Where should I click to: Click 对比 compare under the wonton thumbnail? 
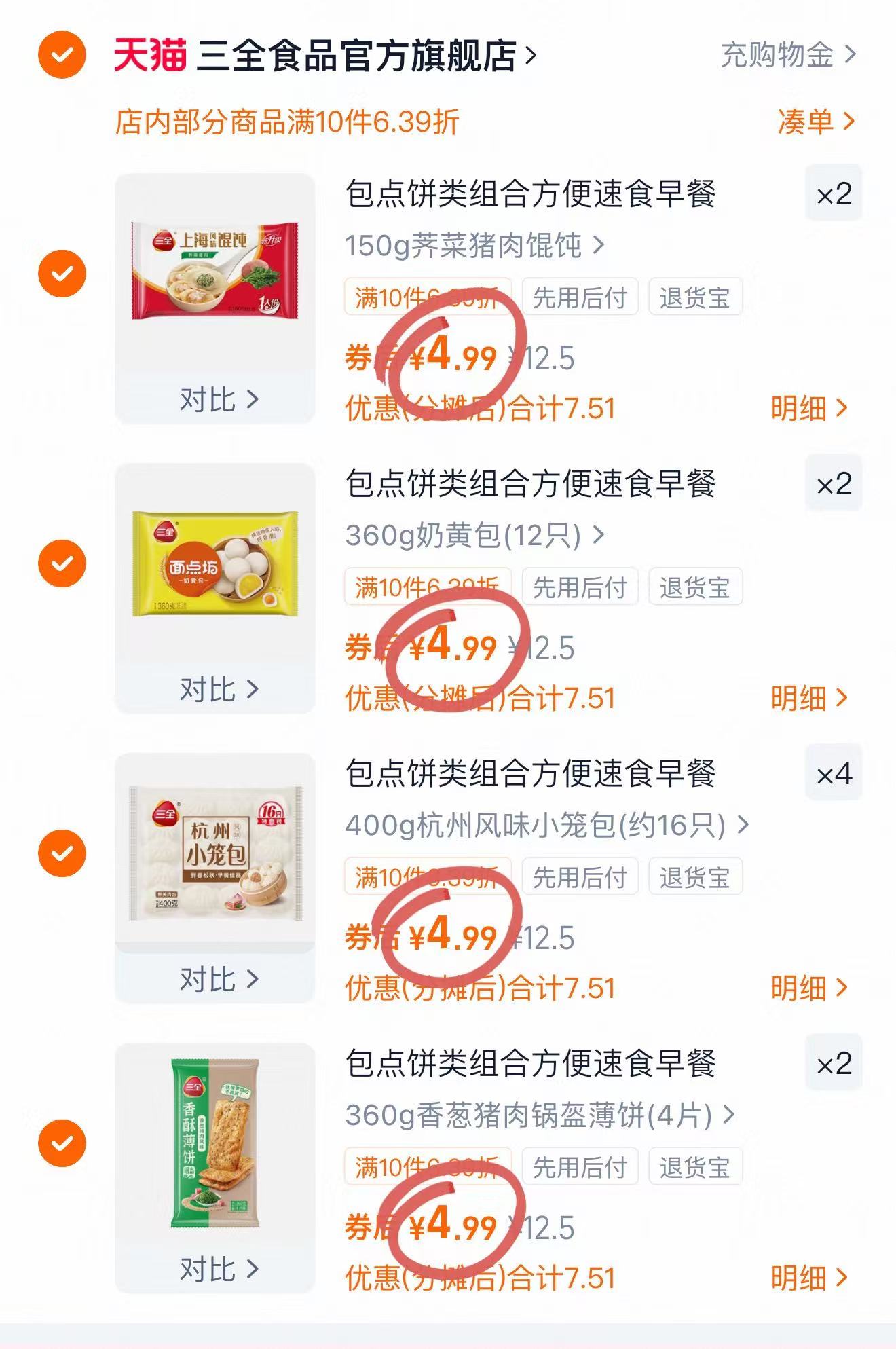point(217,401)
